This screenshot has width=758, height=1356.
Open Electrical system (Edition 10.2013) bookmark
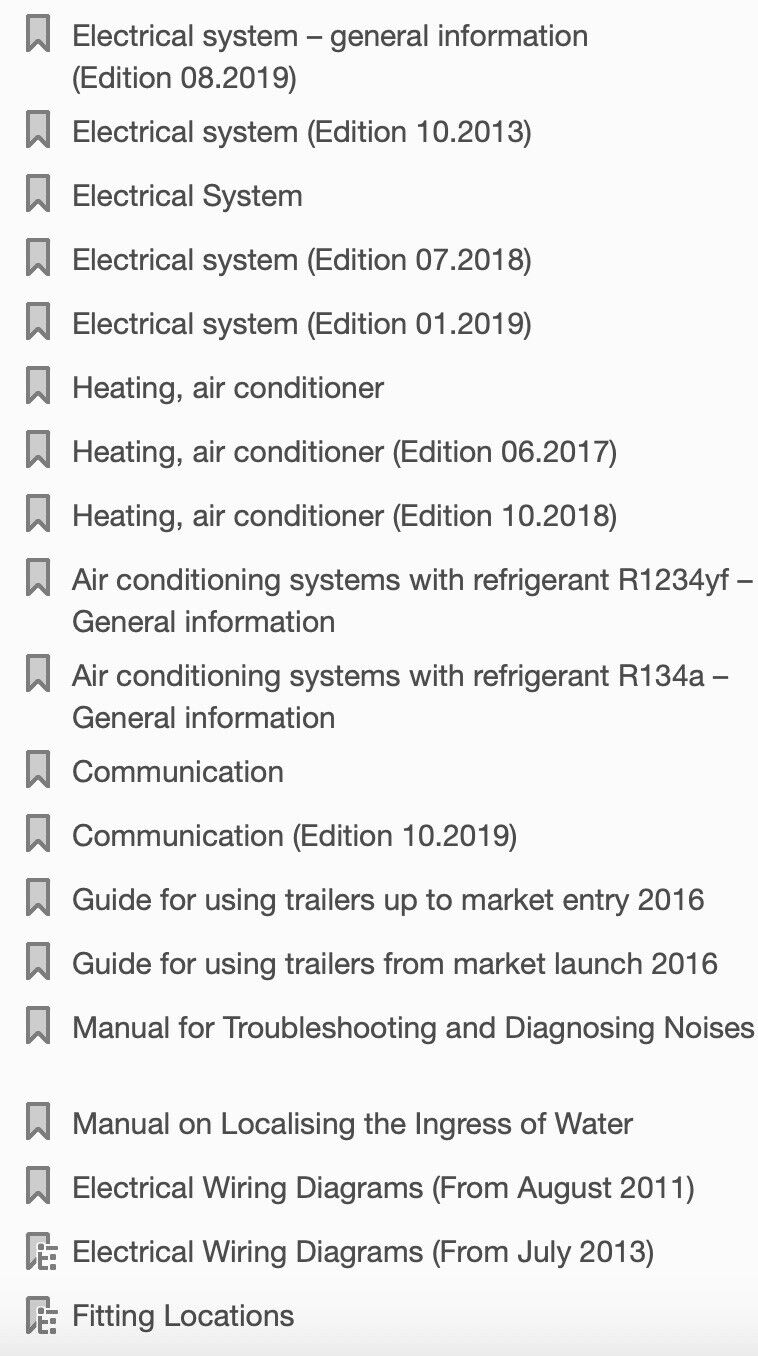pos(301,132)
